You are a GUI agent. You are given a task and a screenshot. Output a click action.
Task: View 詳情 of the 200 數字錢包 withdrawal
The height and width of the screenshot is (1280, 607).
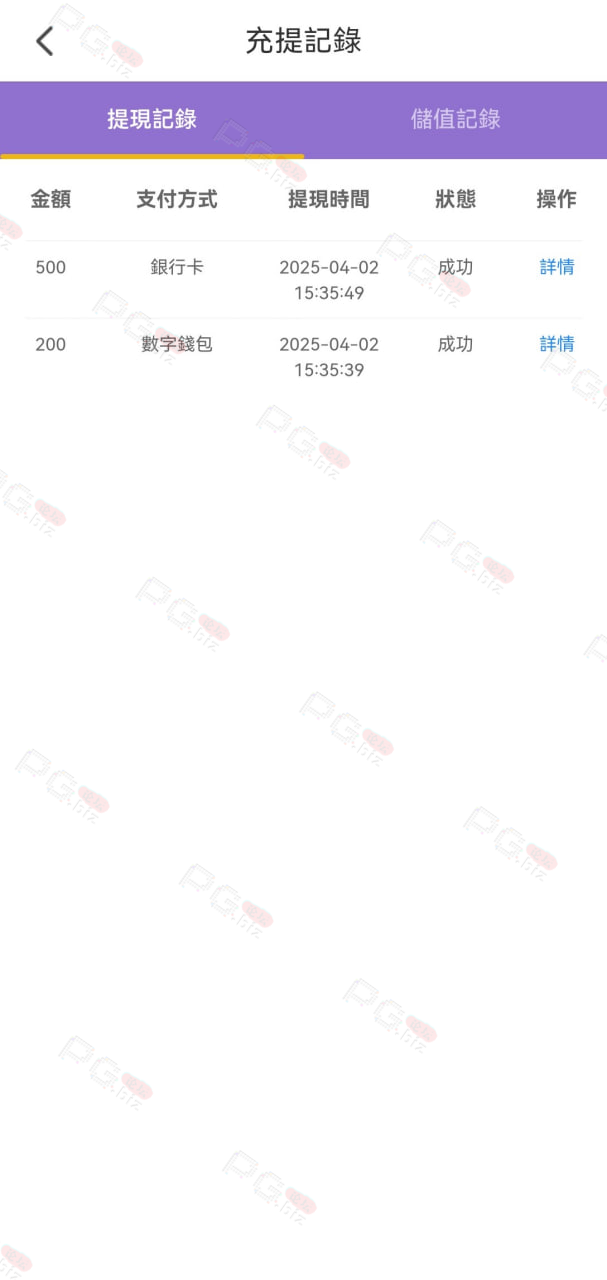(557, 344)
